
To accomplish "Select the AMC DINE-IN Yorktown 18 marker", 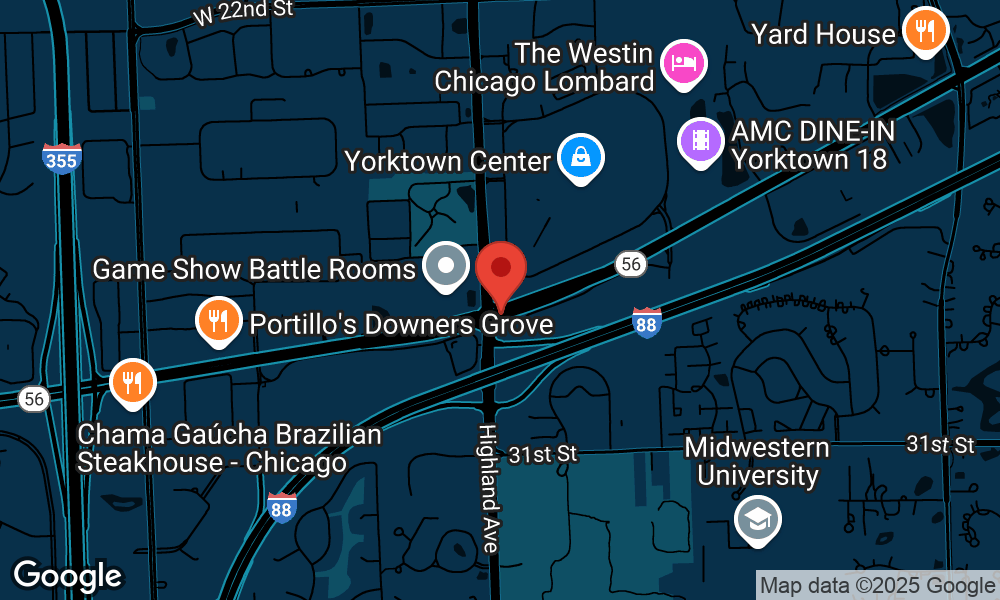I will (x=700, y=143).
